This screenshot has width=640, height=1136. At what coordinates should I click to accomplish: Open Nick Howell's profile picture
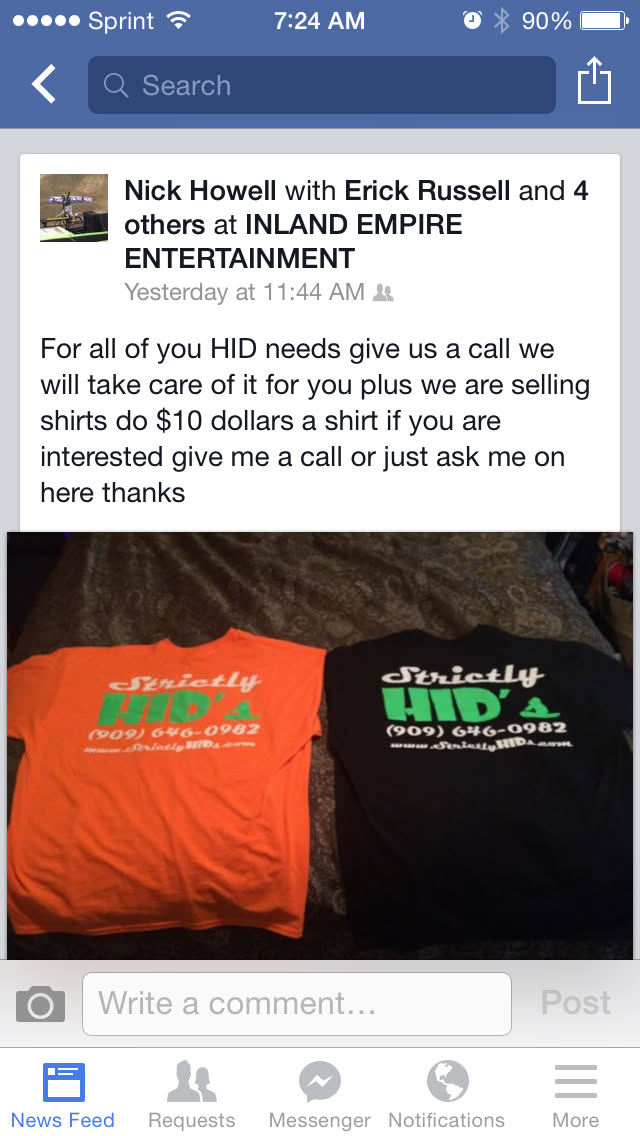coord(73,208)
